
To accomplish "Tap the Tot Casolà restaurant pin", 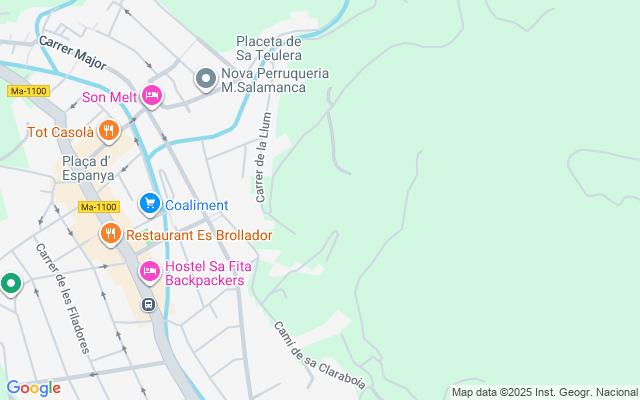I will [x=110, y=131].
